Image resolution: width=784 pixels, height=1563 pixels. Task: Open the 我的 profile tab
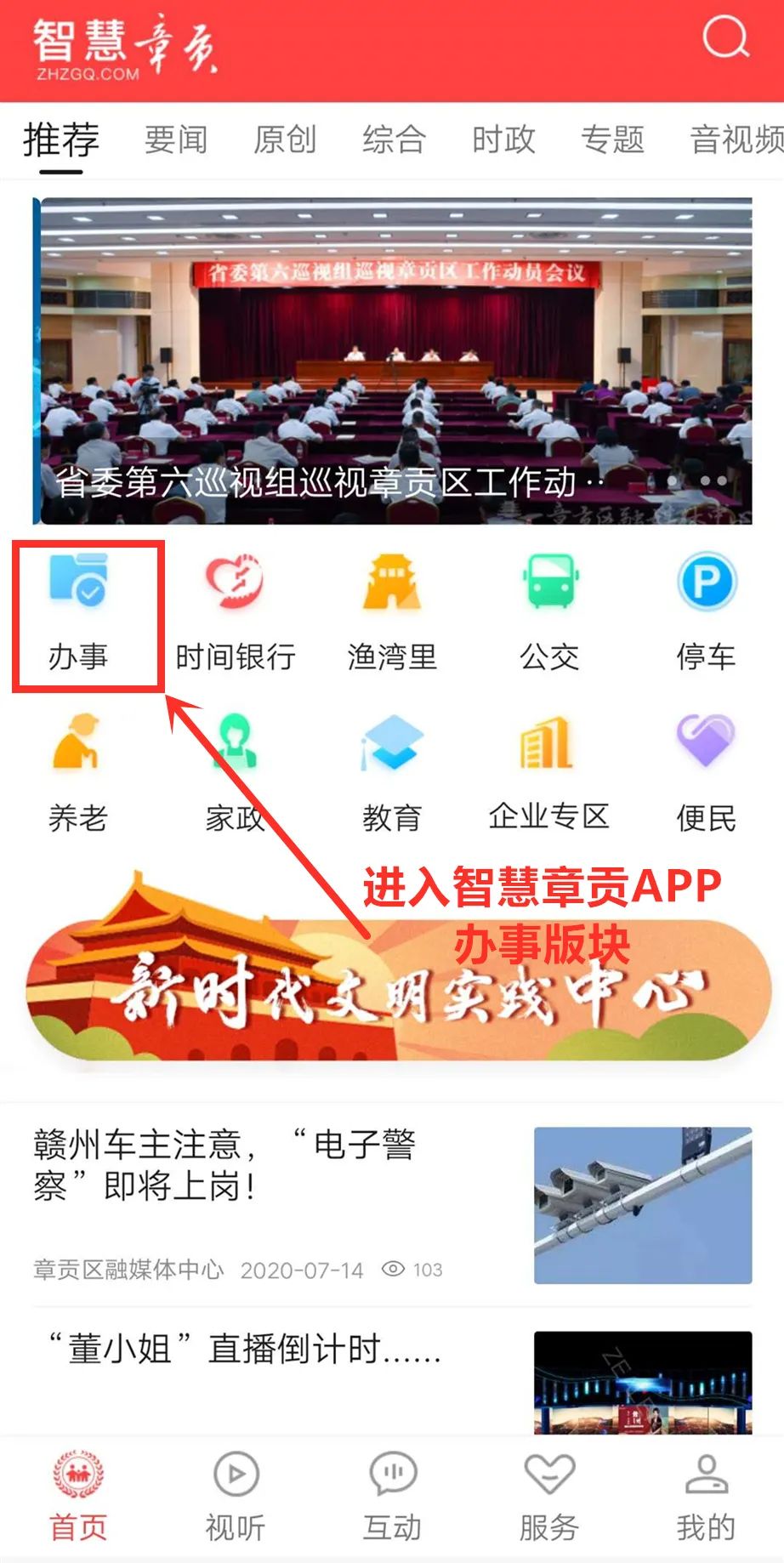click(706, 1498)
